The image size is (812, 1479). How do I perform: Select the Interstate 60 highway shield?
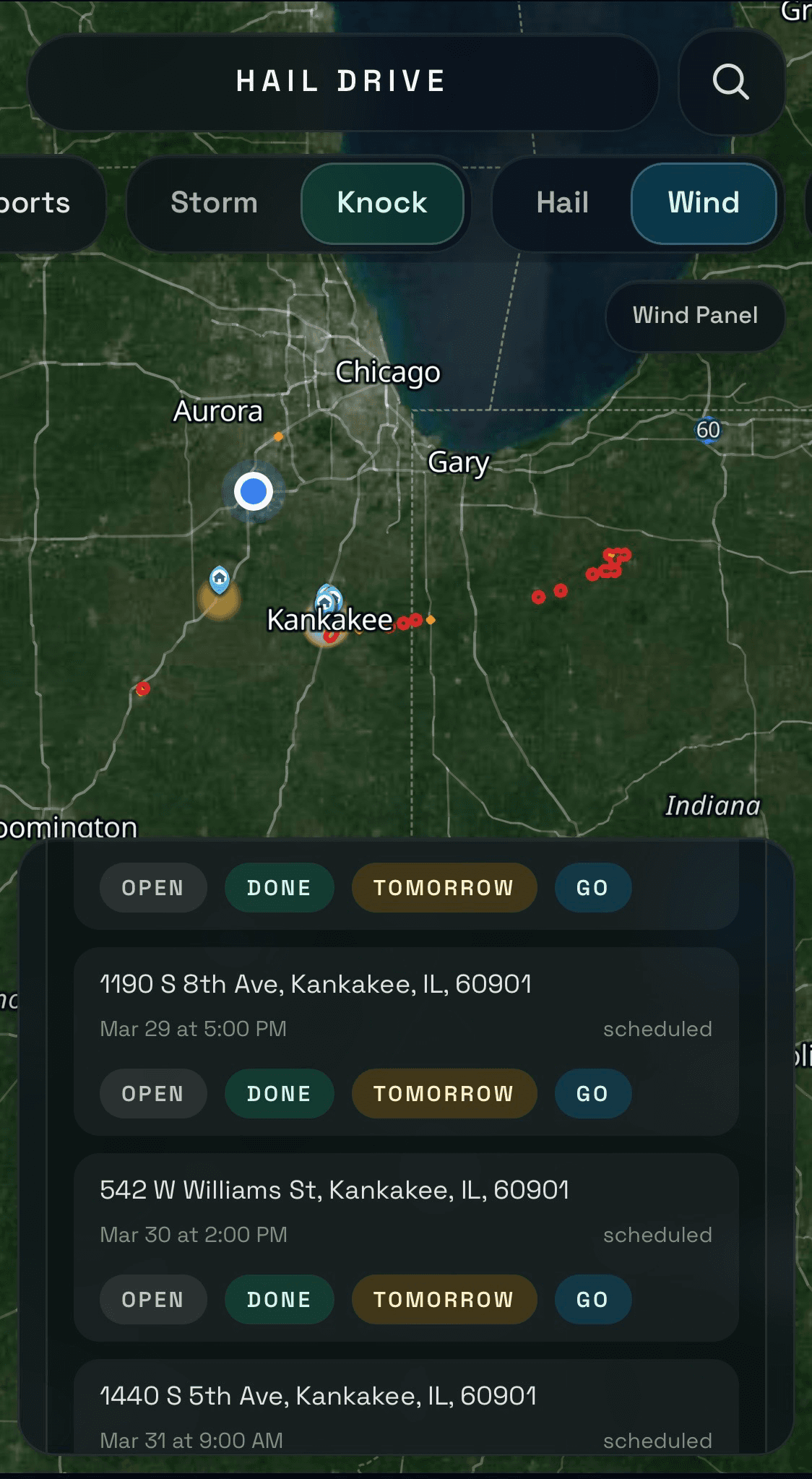pyautogui.click(x=709, y=431)
